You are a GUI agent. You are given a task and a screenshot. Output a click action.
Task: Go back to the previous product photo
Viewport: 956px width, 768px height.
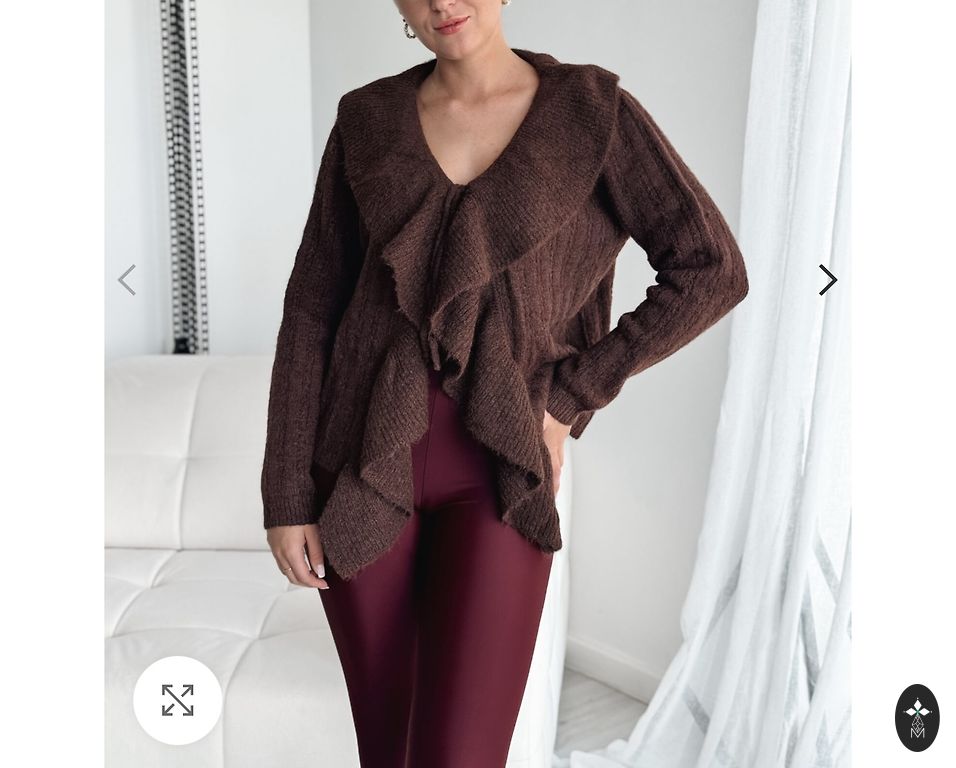pyautogui.click(x=127, y=280)
